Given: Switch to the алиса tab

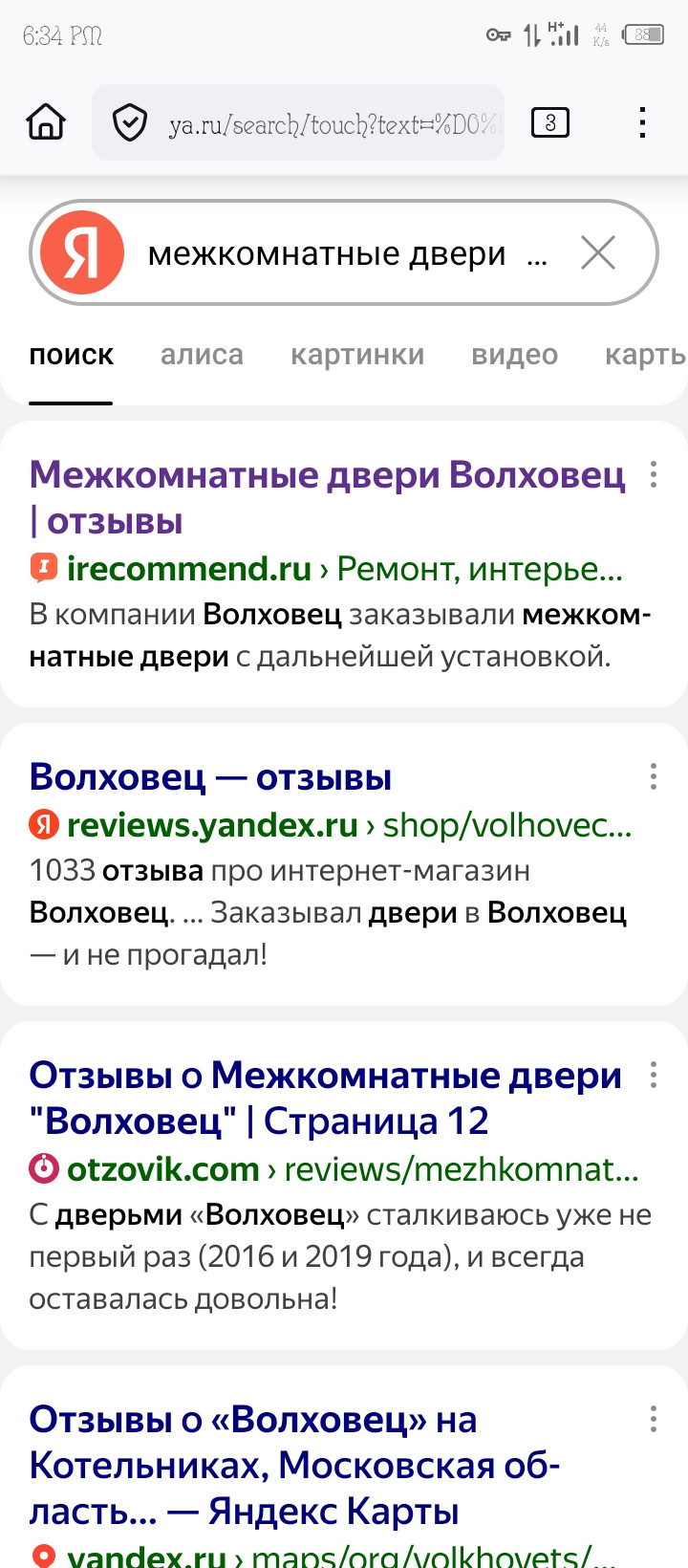Looking at the screenshot, I should point(202,355).
